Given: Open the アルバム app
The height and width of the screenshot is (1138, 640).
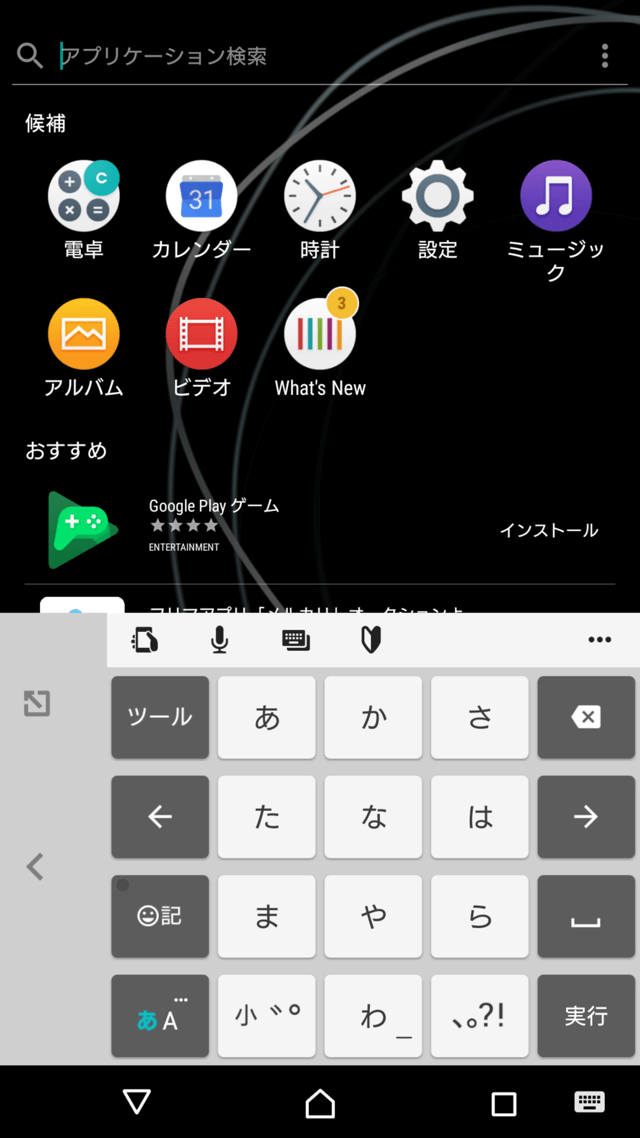Looking at the screenshot, I should coord(84,334).
